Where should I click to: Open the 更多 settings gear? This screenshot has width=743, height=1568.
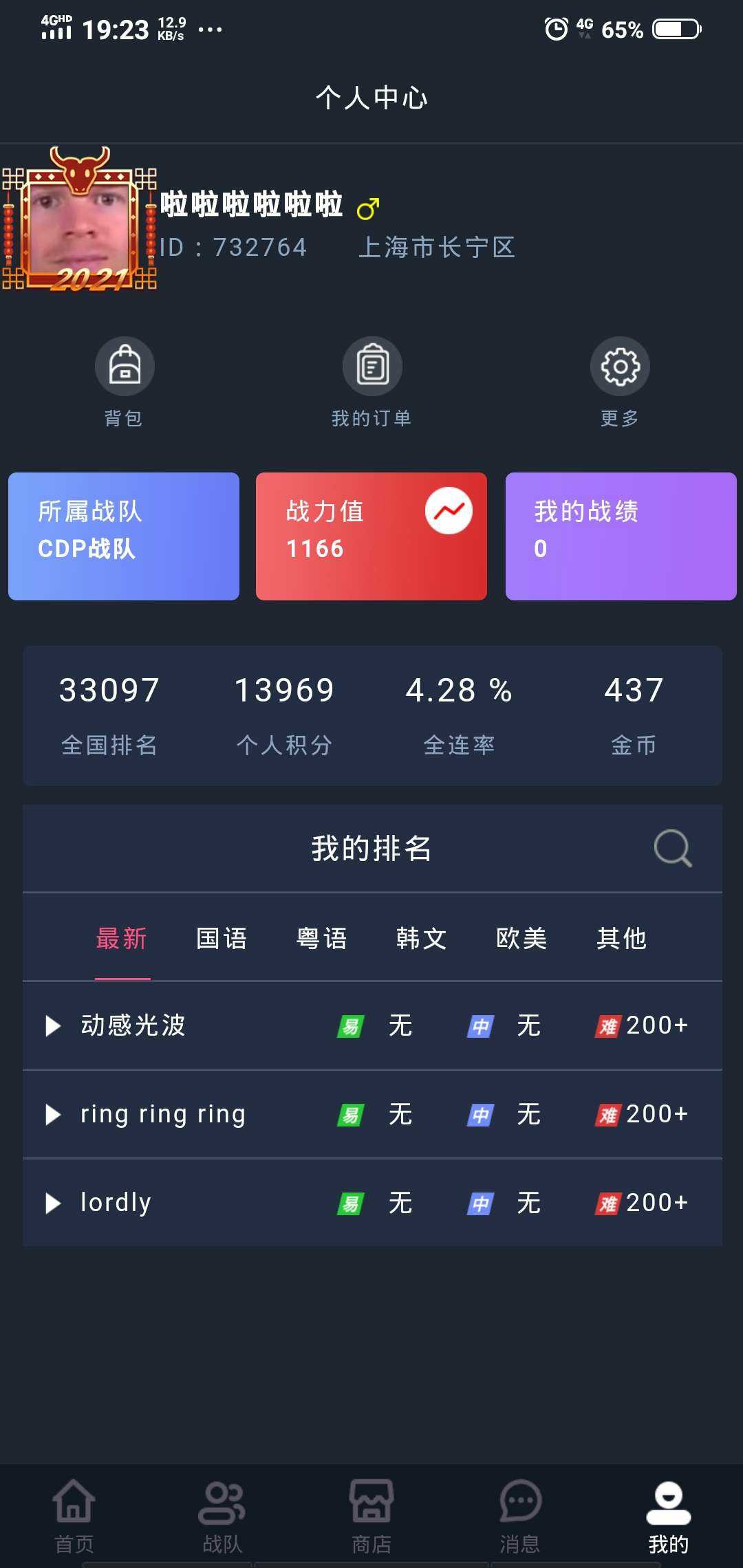pyautogui.click(x=620, y=367)
